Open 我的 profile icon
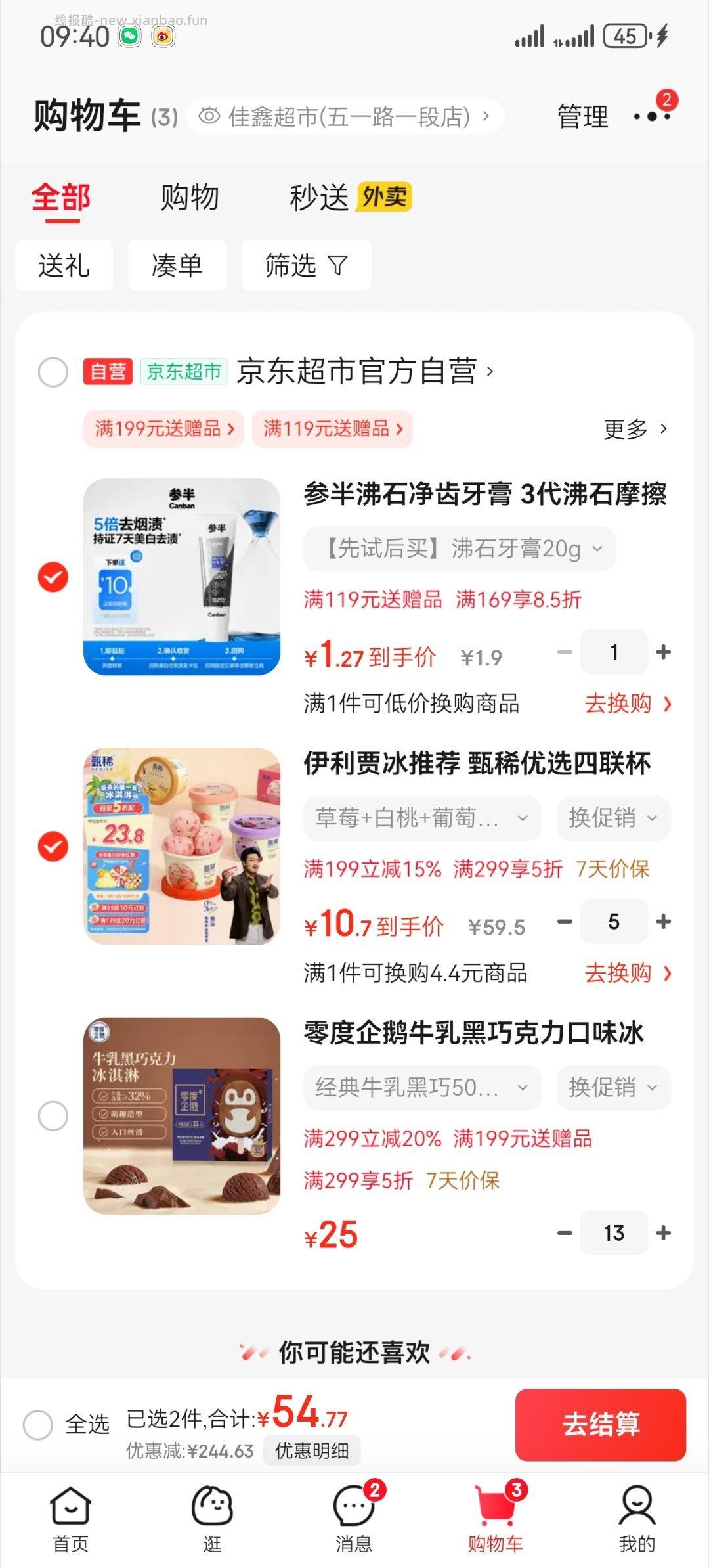 (635, 1504)
